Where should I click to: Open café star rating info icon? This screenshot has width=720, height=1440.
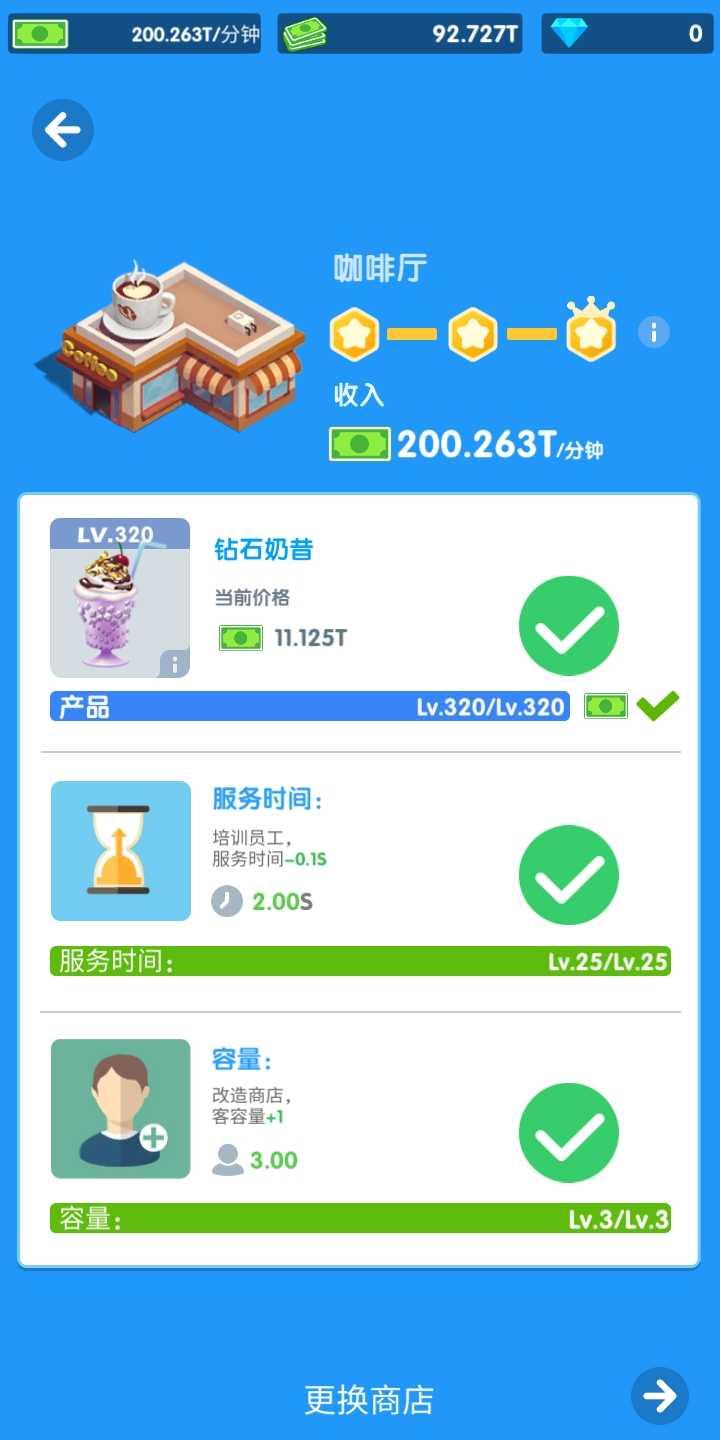pos(654,332)
